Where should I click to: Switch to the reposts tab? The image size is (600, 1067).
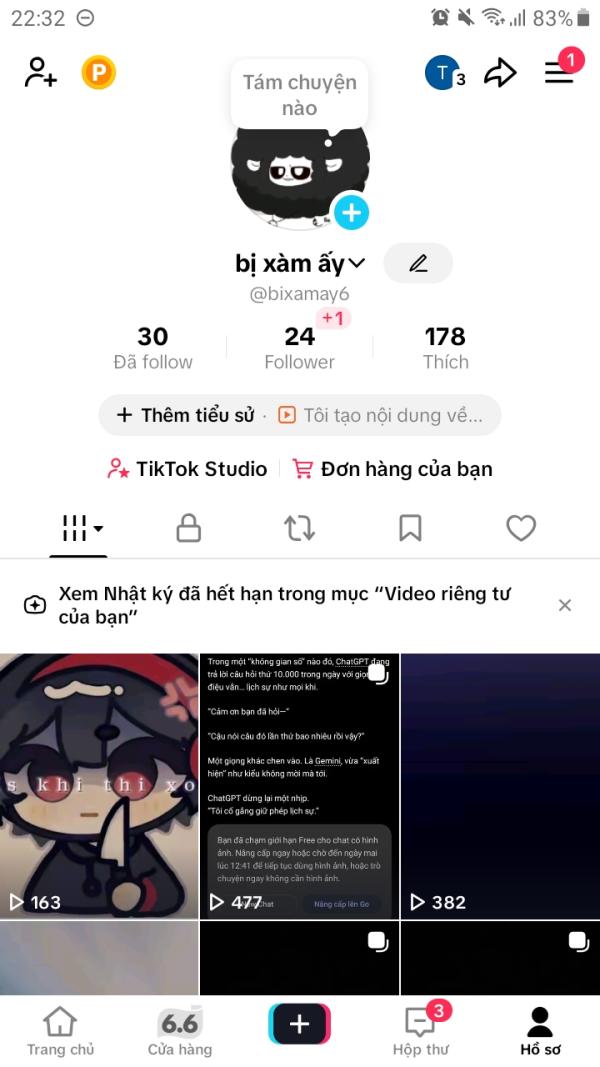tap(299, 528)
